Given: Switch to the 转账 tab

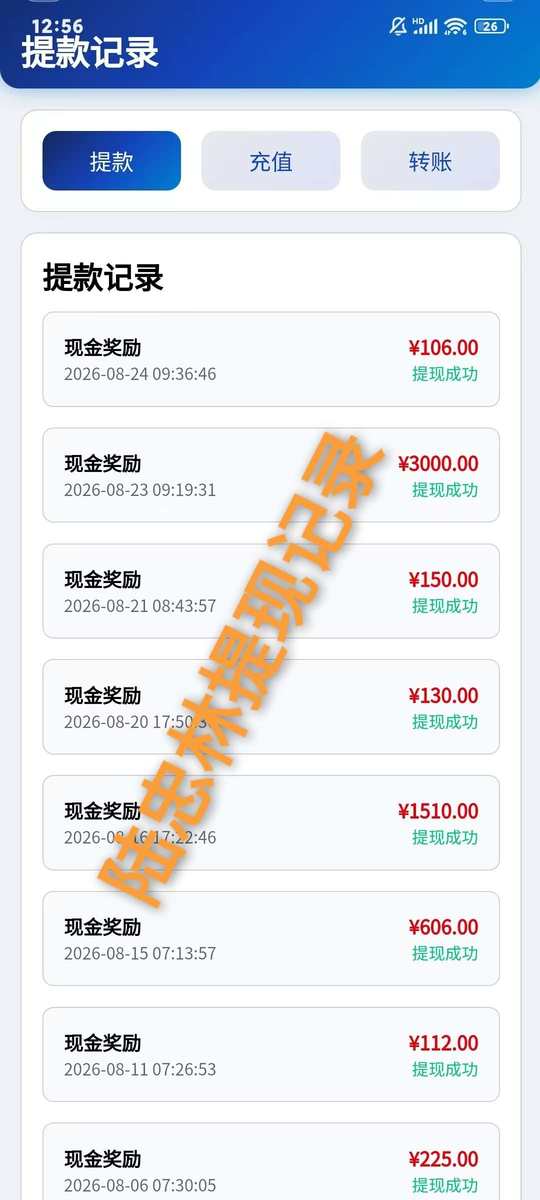Looking at the screenshot, I should point(430,161).
